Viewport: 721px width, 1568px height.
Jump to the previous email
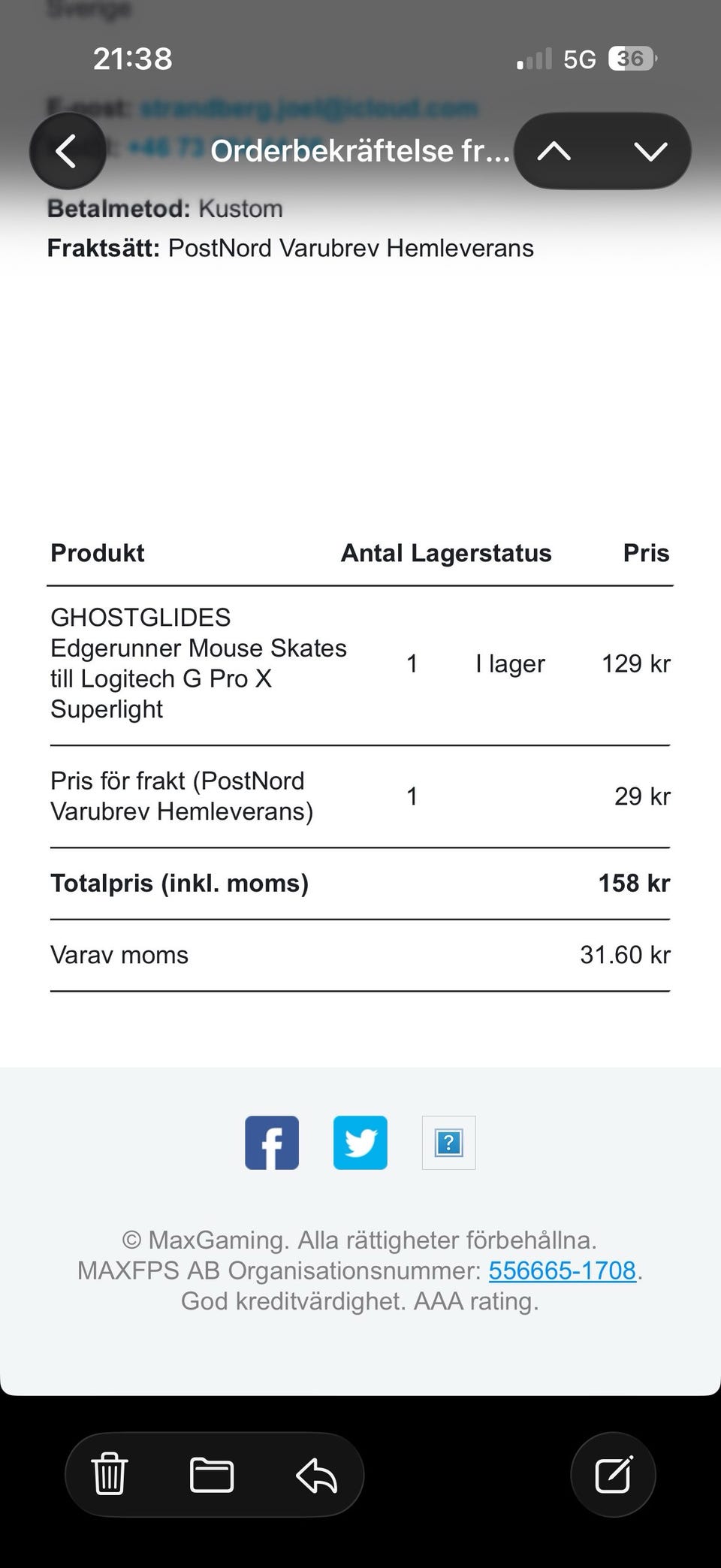click(555, 151)
